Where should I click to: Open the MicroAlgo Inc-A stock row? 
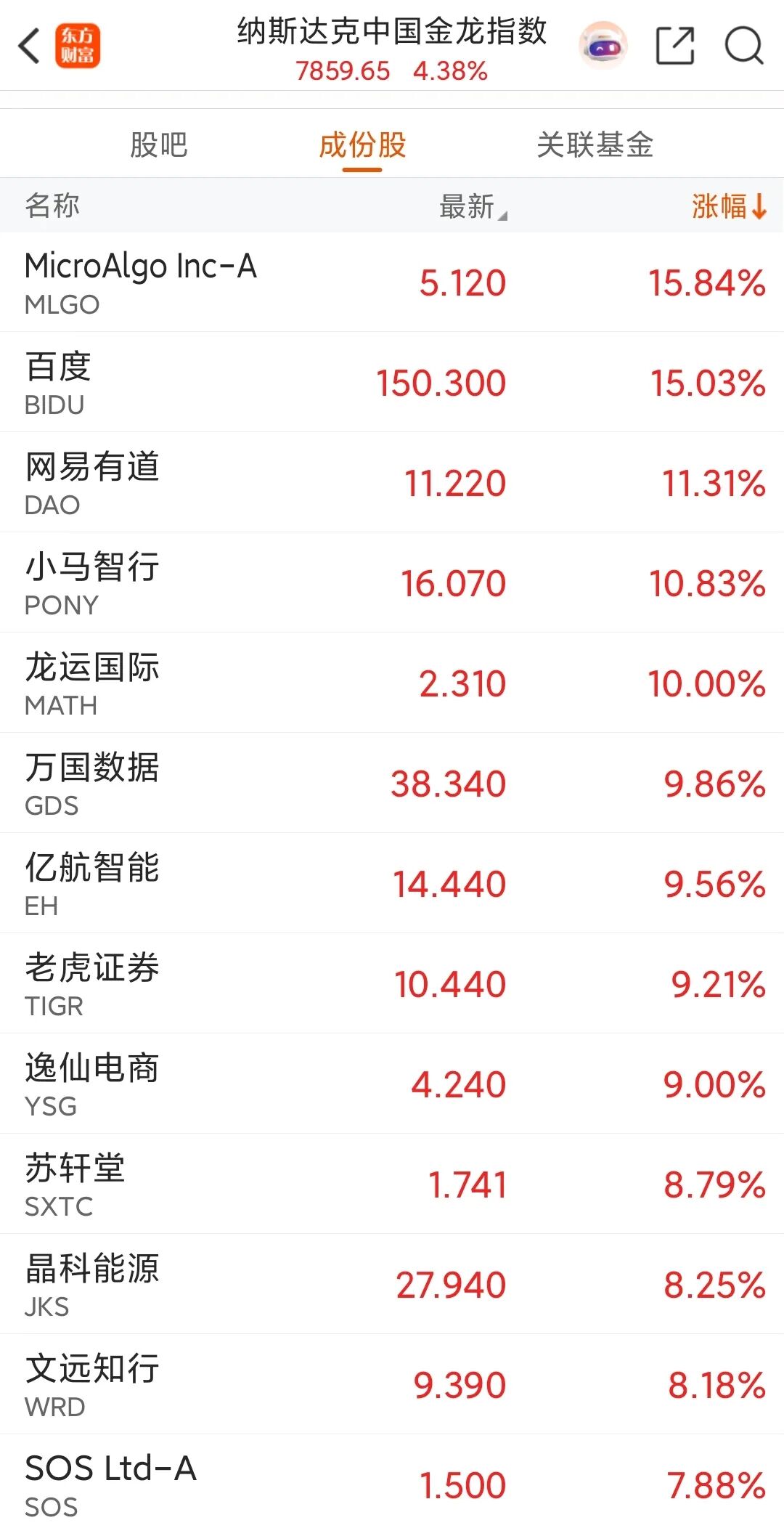392,283
